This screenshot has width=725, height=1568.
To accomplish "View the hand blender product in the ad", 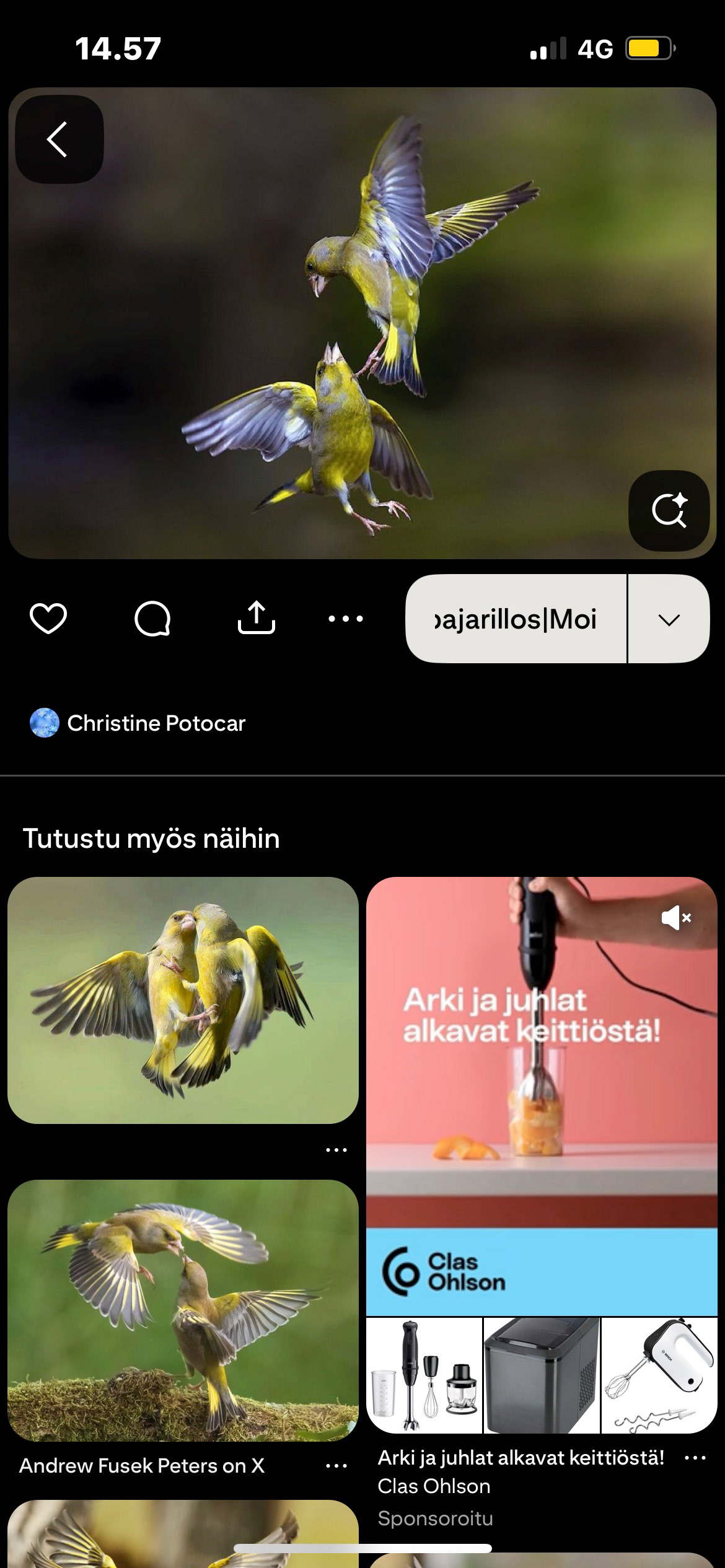I will [x=424, y=1375].
